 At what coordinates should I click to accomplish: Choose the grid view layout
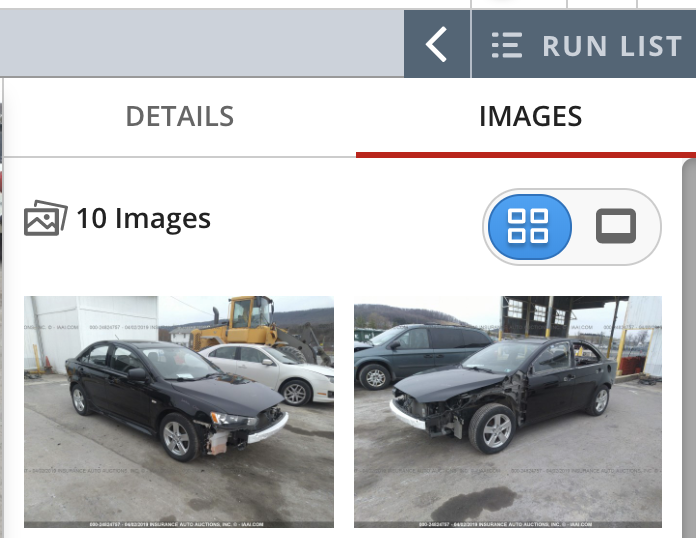point(529,227)
